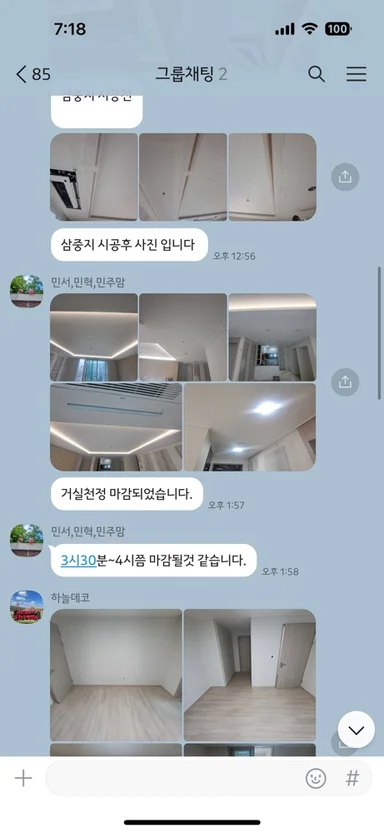
Task: Open the hashtag search
Action: (x=352, y=779)
